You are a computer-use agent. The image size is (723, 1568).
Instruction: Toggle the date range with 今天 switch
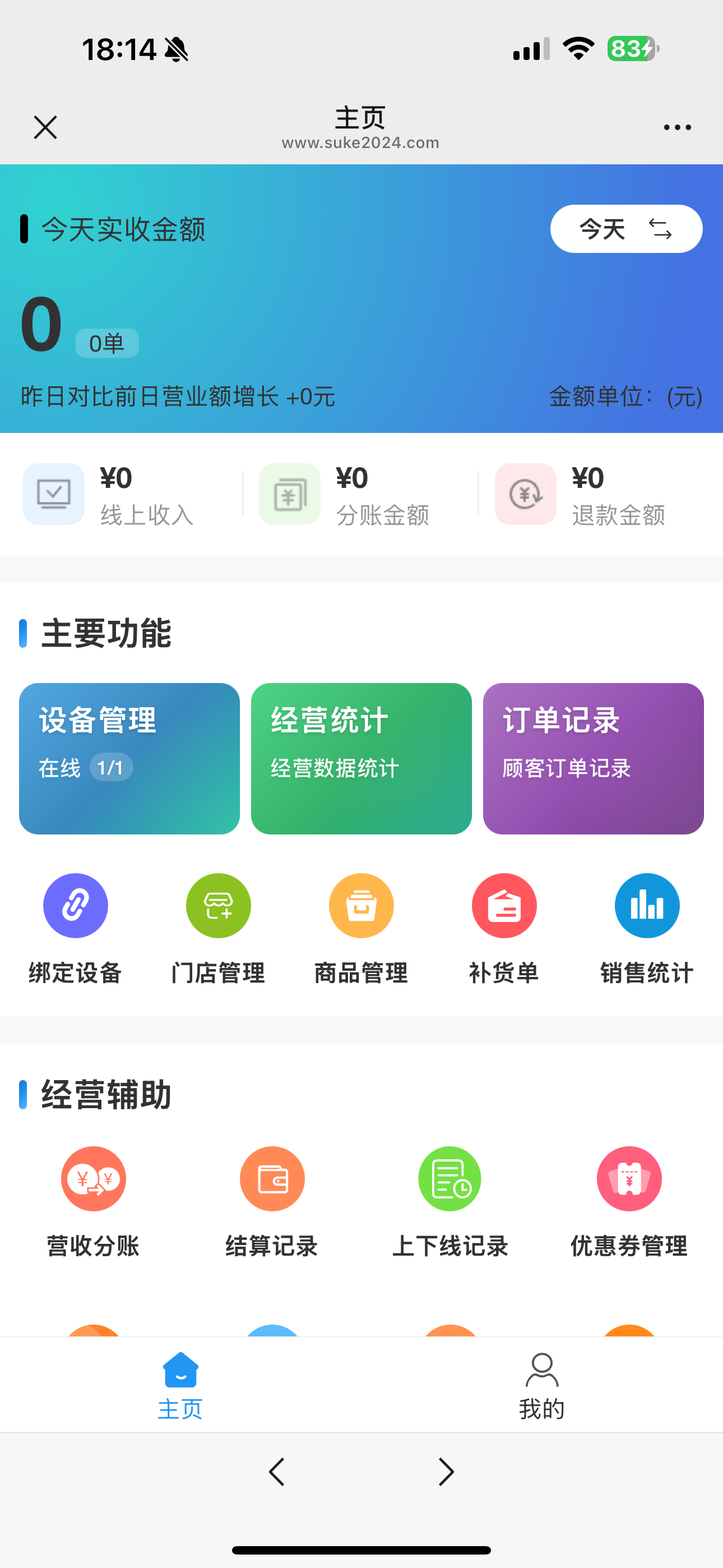(x=625, y=229)
